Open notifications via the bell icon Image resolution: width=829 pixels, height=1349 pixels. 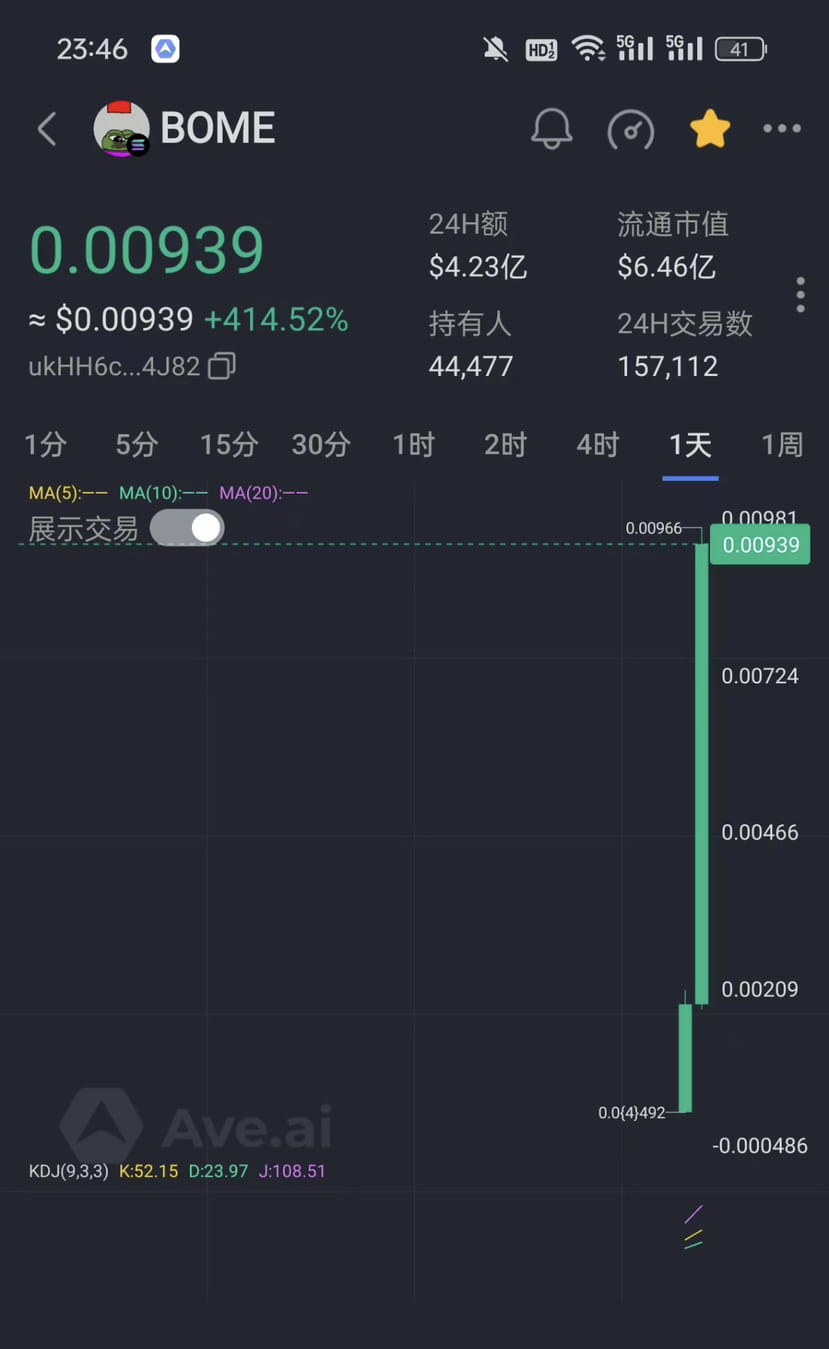(551, 129)
